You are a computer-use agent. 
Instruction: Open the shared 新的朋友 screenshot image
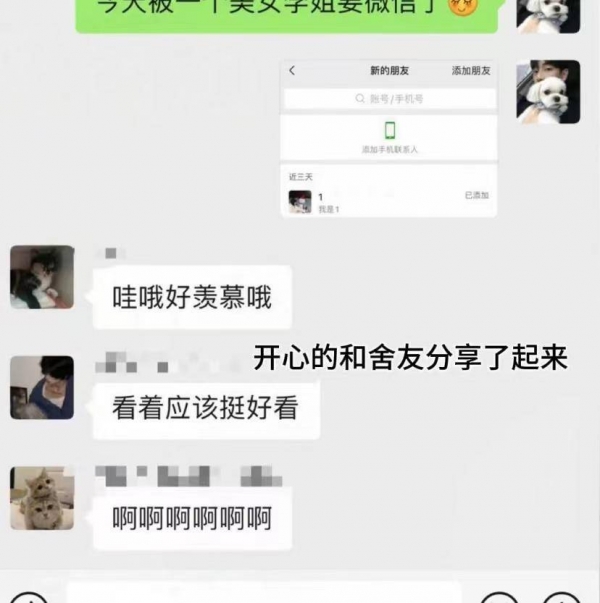pyautogui.click(x=389, y=138)
